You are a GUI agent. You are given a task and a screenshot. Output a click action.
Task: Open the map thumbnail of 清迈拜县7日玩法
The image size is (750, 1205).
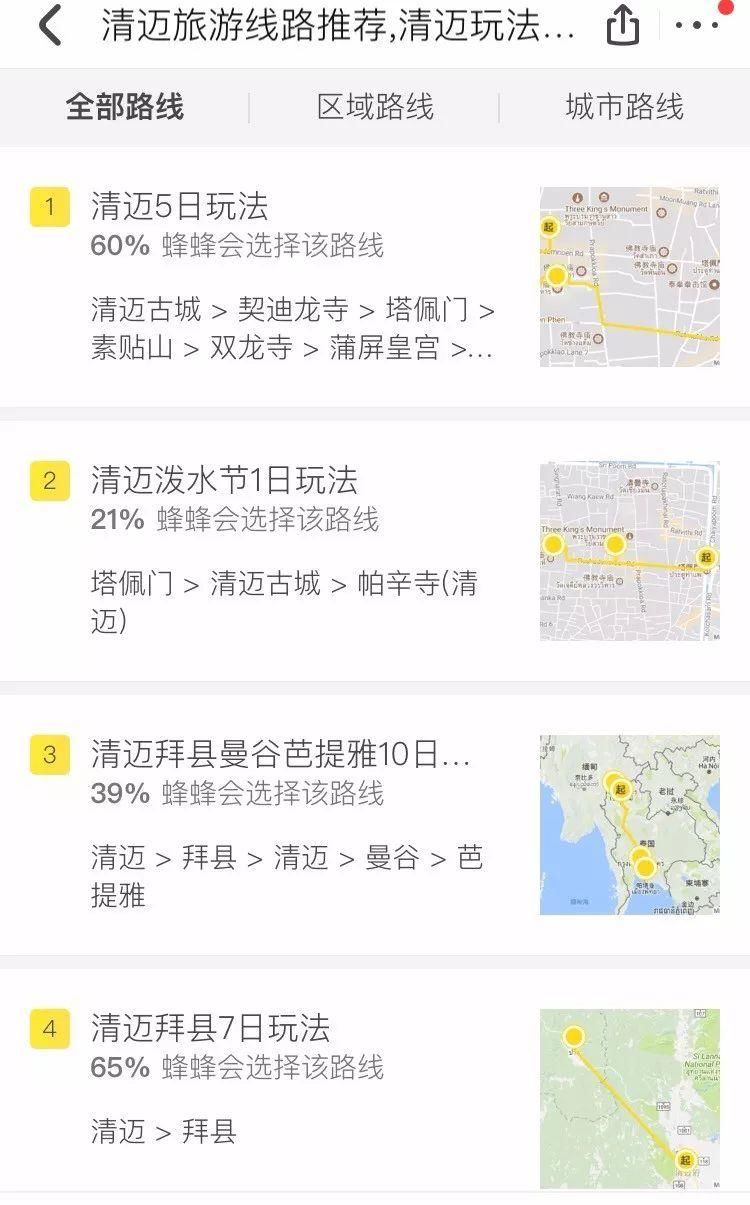630,1099
